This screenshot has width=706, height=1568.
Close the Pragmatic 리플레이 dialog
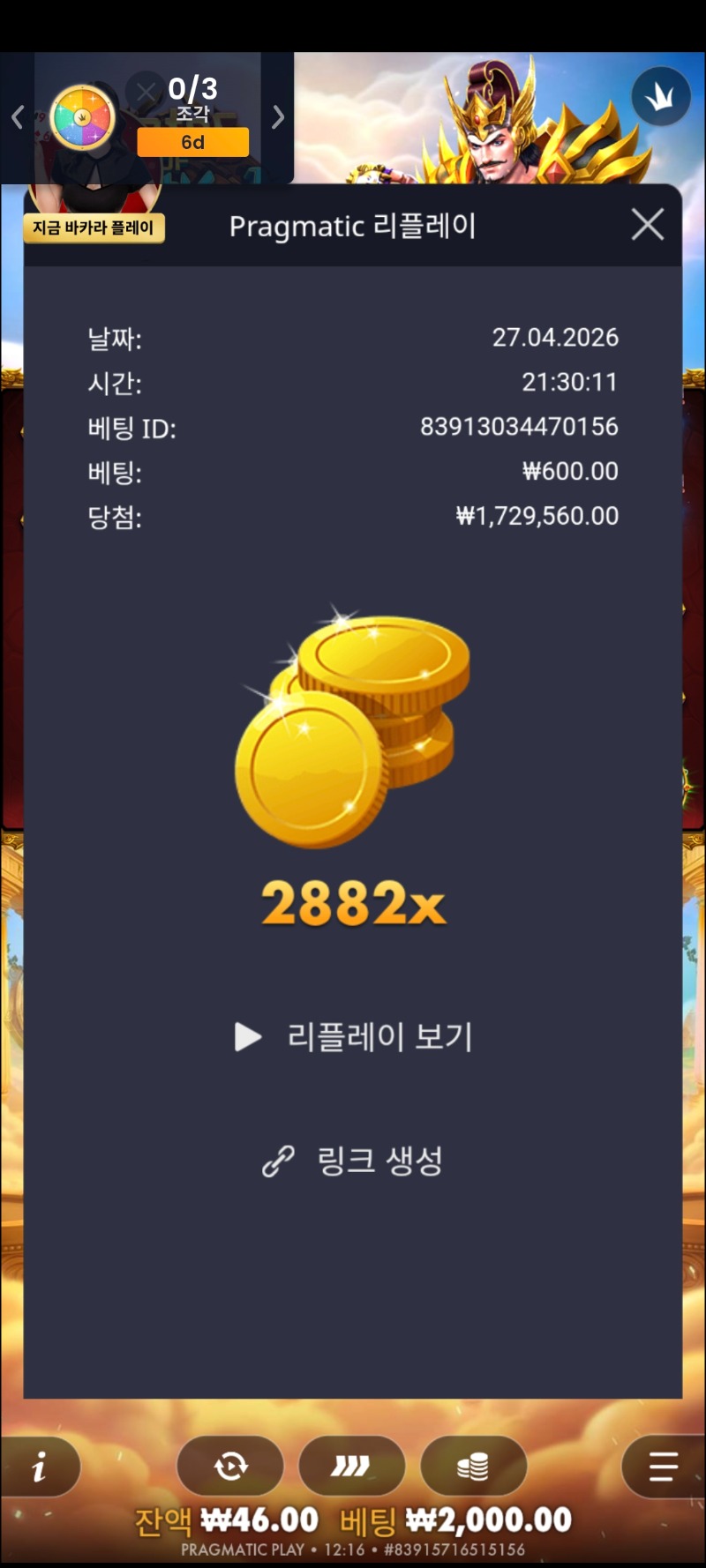648,225
